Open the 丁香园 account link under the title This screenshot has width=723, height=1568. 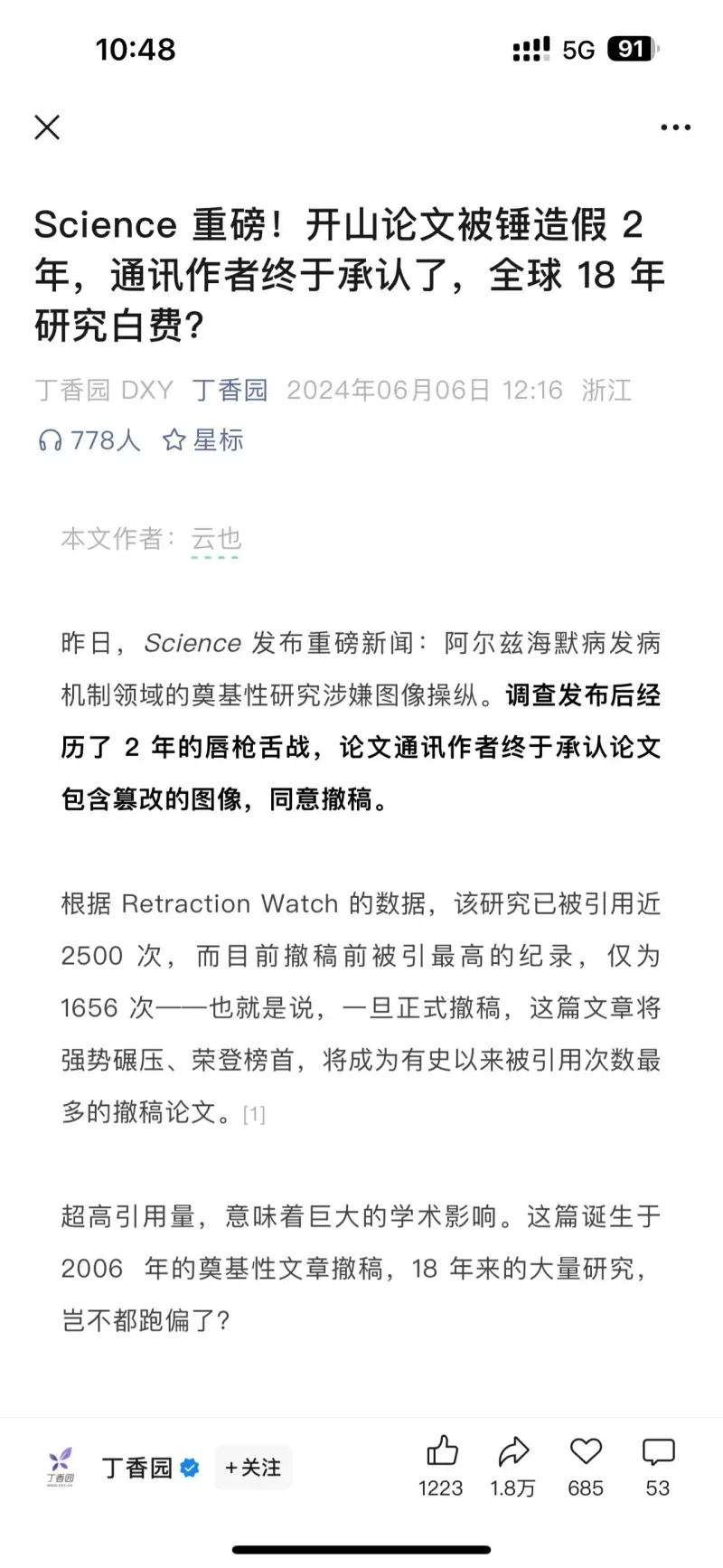pyautogui.click(x=230, y=390)
